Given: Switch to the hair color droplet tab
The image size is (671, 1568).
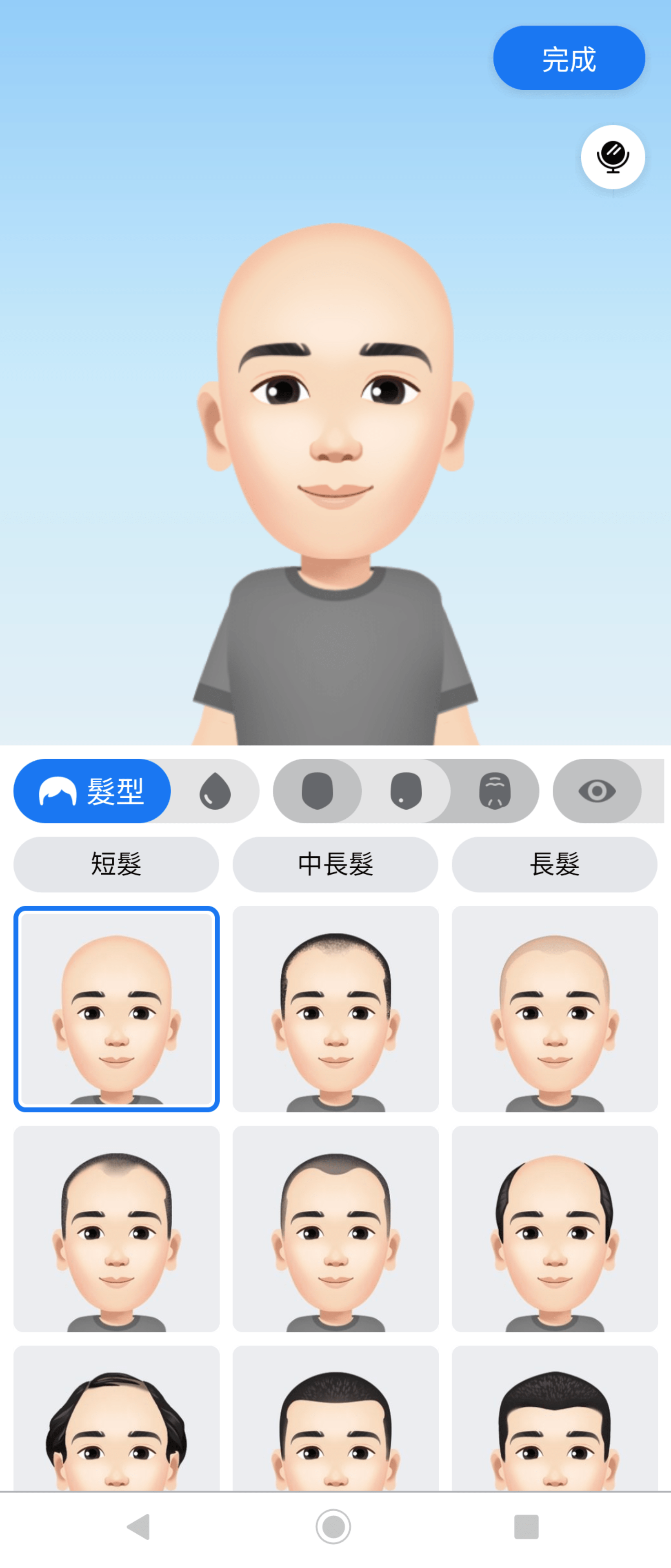Looking at the screenshot, I should tap(216, 791).
